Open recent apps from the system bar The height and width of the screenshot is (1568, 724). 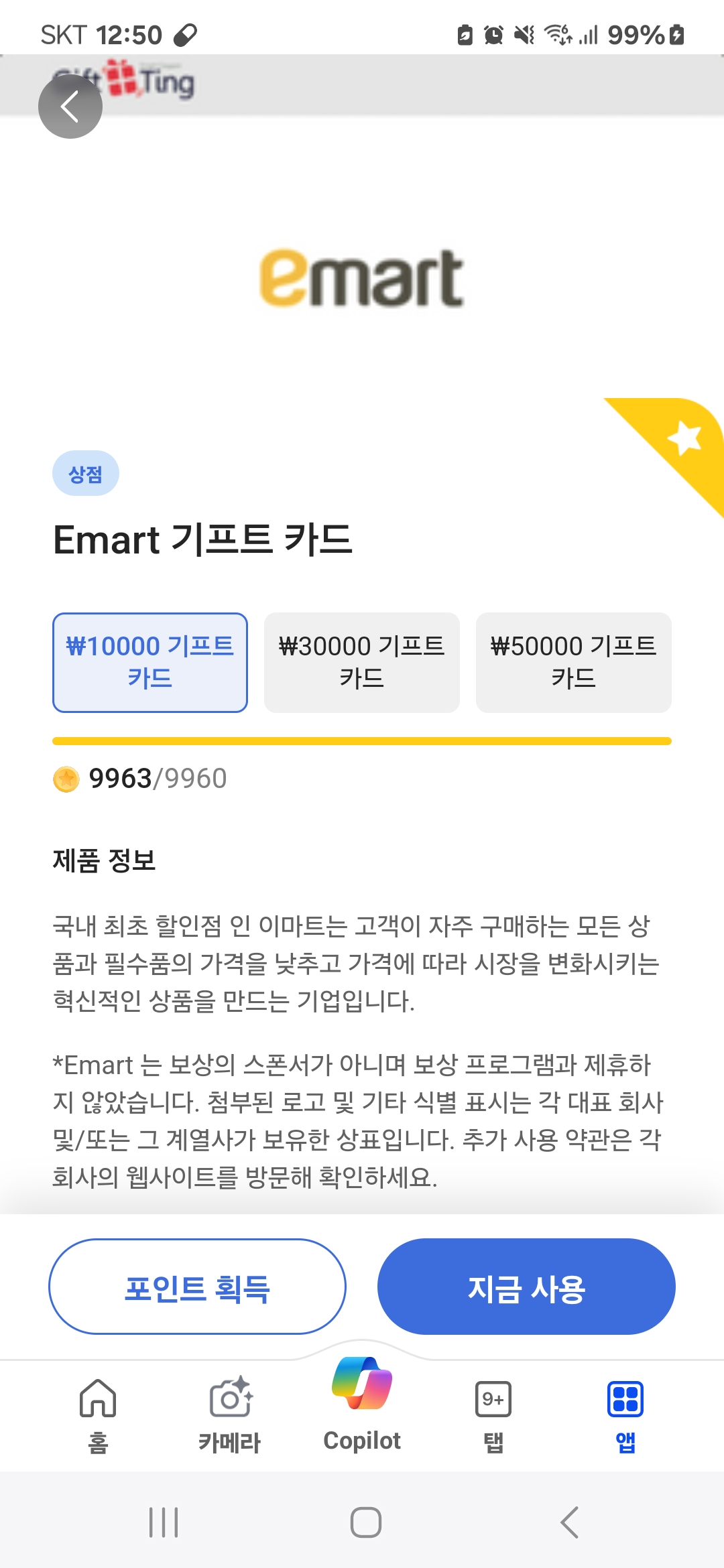(164, 1522)
